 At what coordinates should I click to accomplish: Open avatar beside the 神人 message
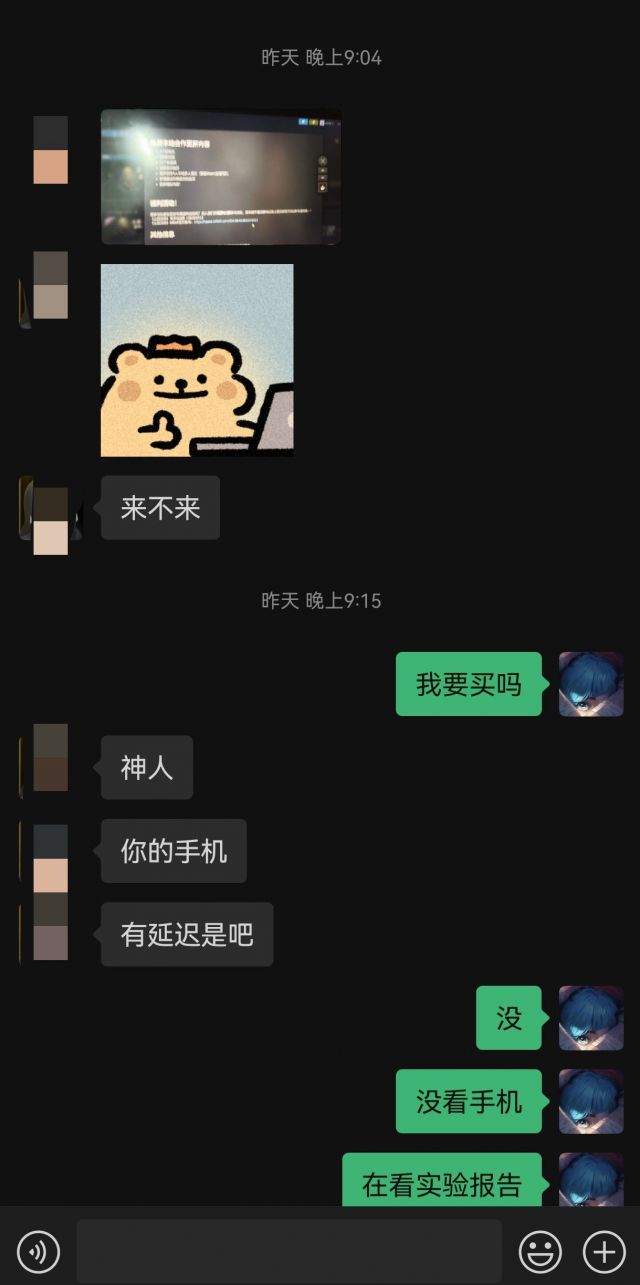(x=51, y=757)
